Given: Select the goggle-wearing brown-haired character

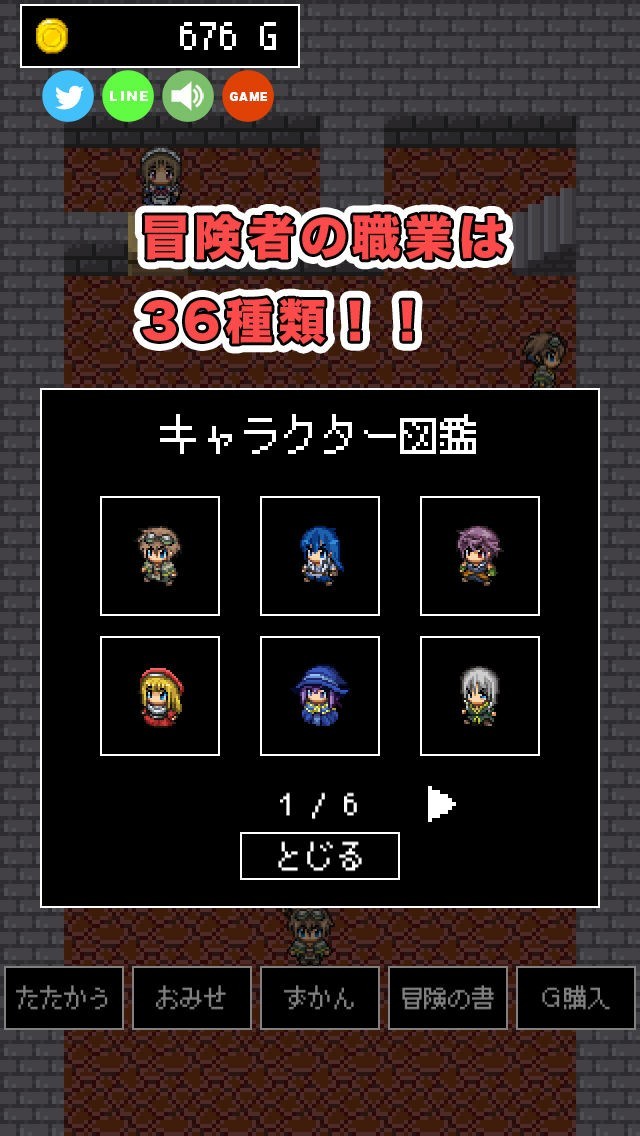Looking at the screenshot, I should pos(160,556).
